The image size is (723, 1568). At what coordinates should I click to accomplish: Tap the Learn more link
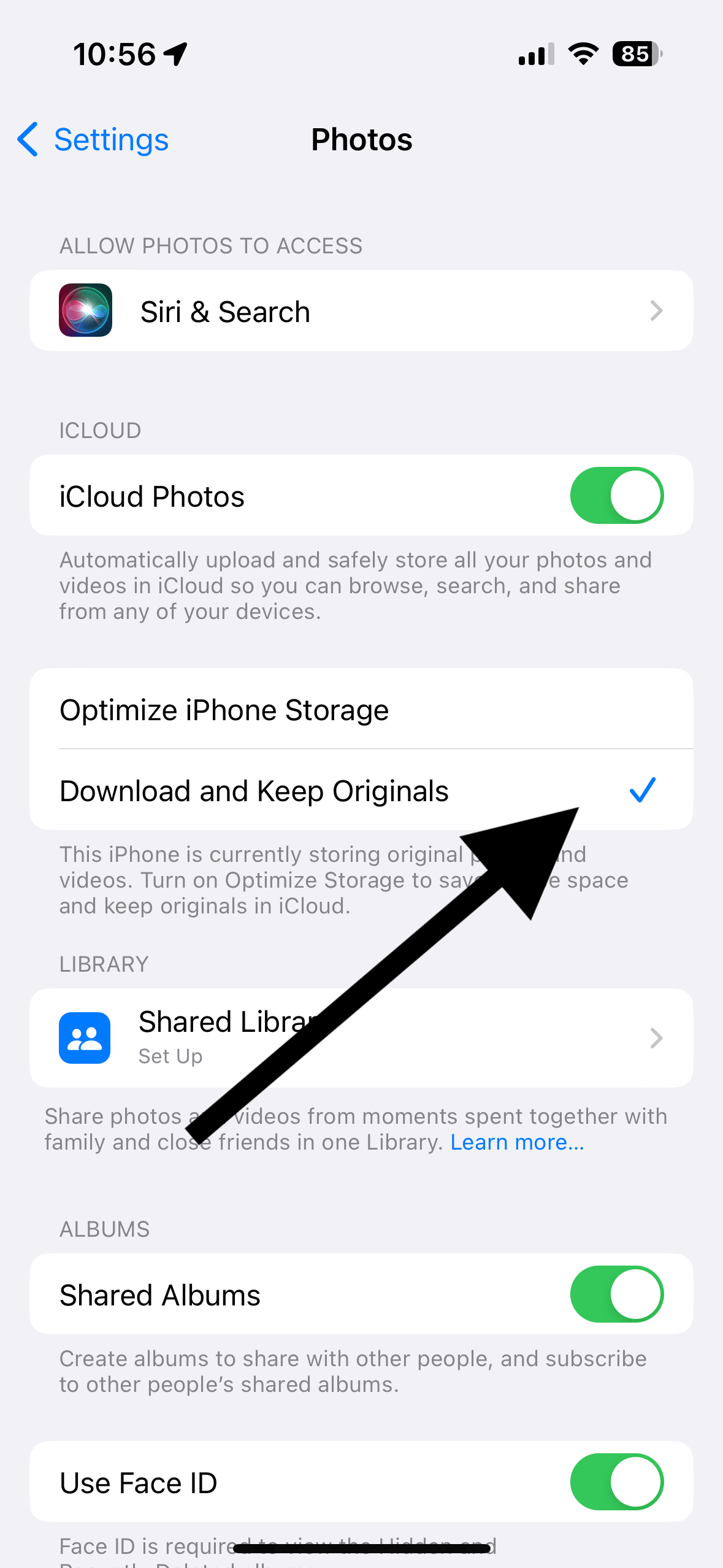pos(517,1142)
